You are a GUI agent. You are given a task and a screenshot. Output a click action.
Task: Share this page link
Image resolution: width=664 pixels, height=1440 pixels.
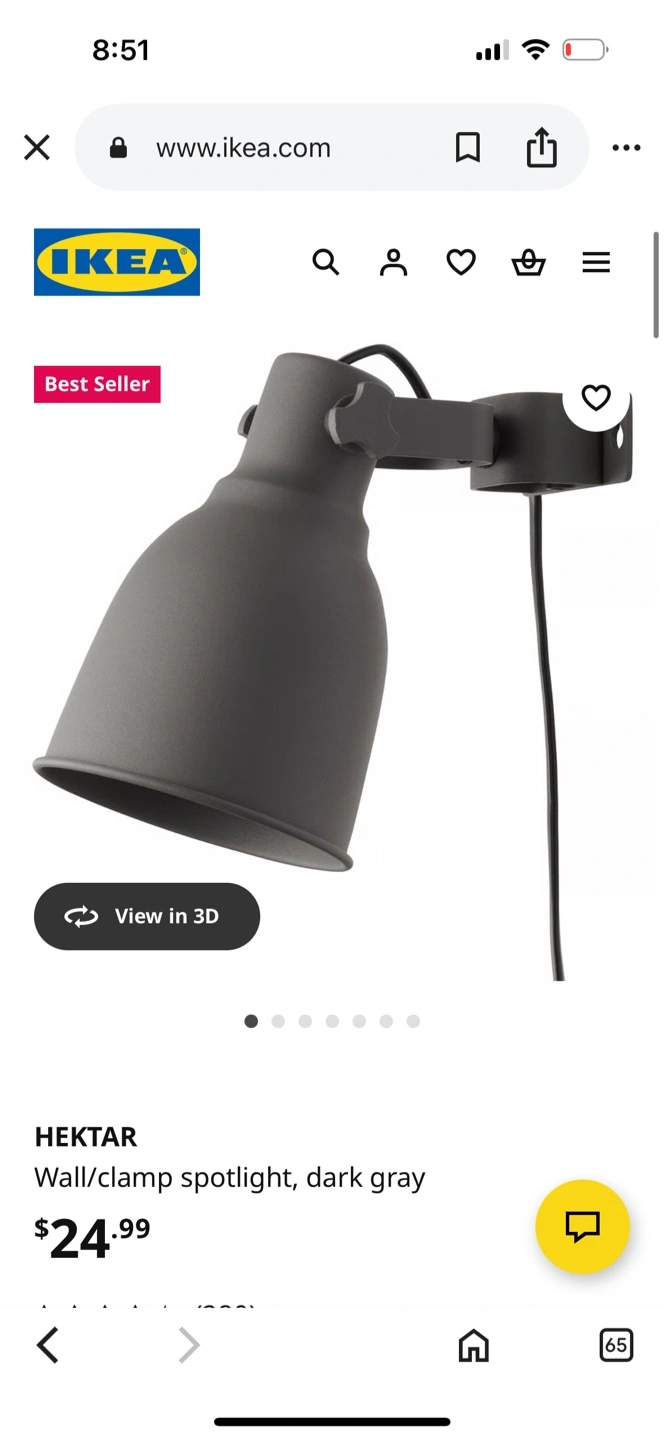coord(541,147)
